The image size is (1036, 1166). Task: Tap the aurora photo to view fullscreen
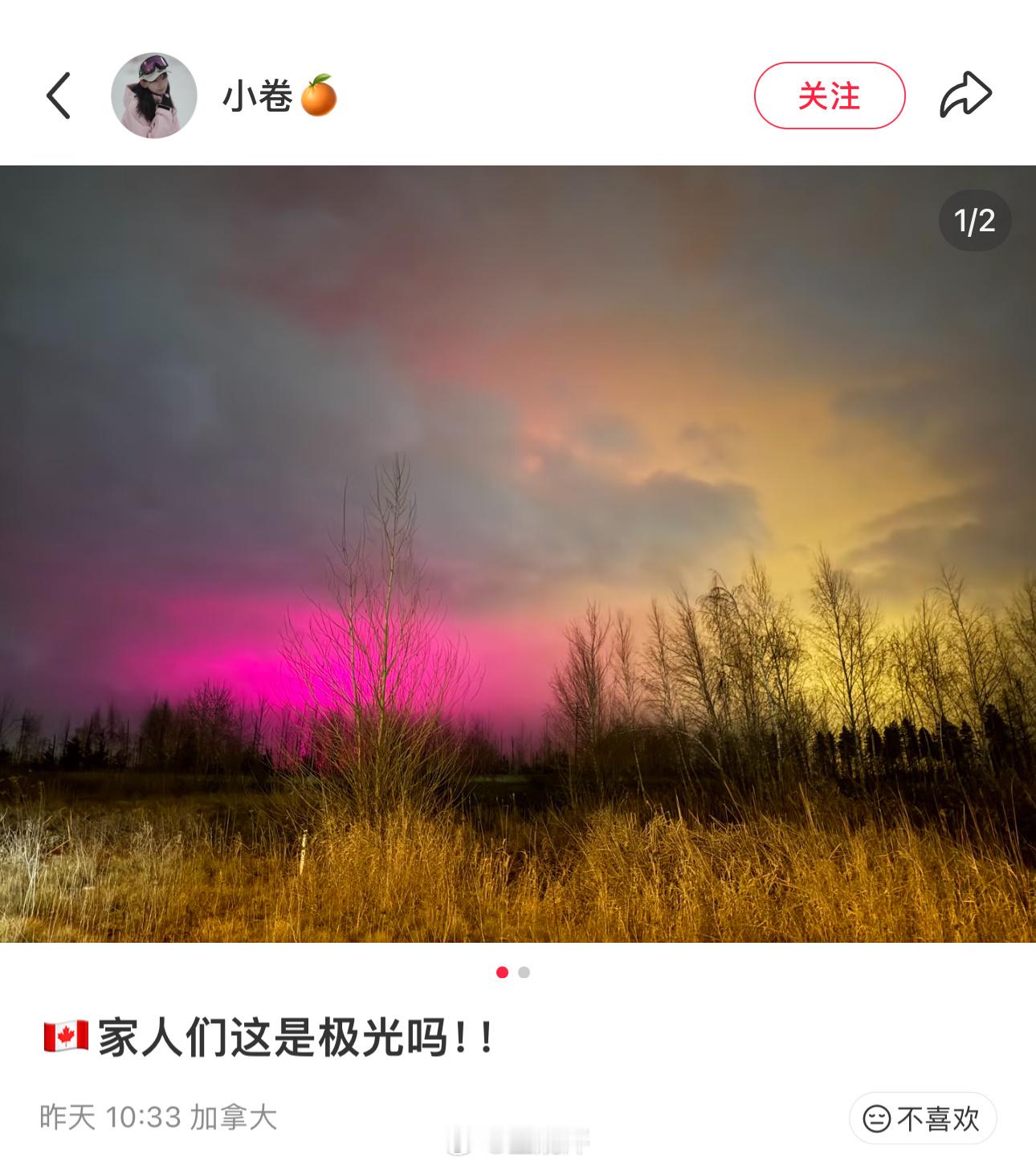point(518,558)
